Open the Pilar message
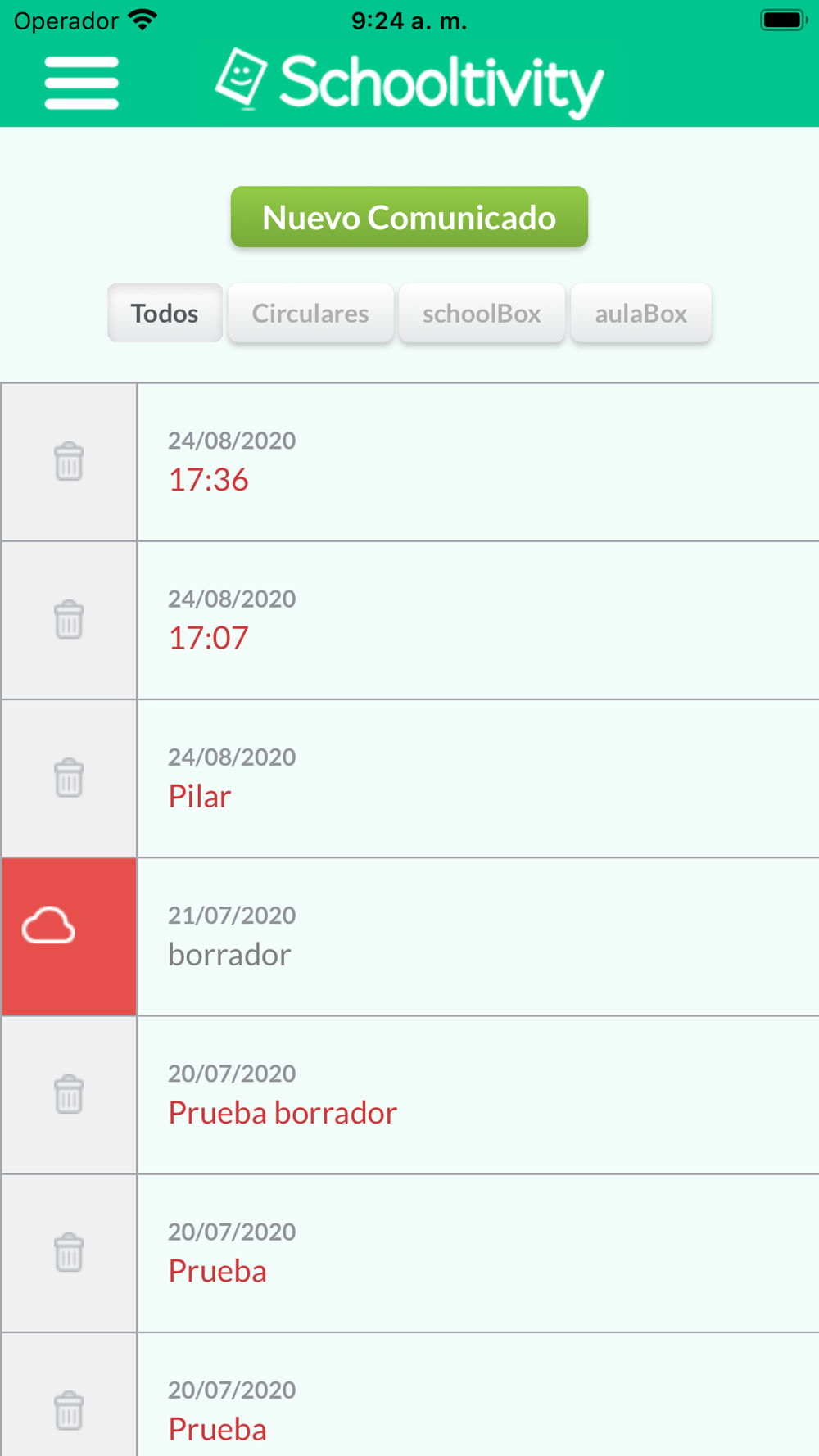Image resolution: width=819 pixels, height=1456 pixels. coord(478,778)
